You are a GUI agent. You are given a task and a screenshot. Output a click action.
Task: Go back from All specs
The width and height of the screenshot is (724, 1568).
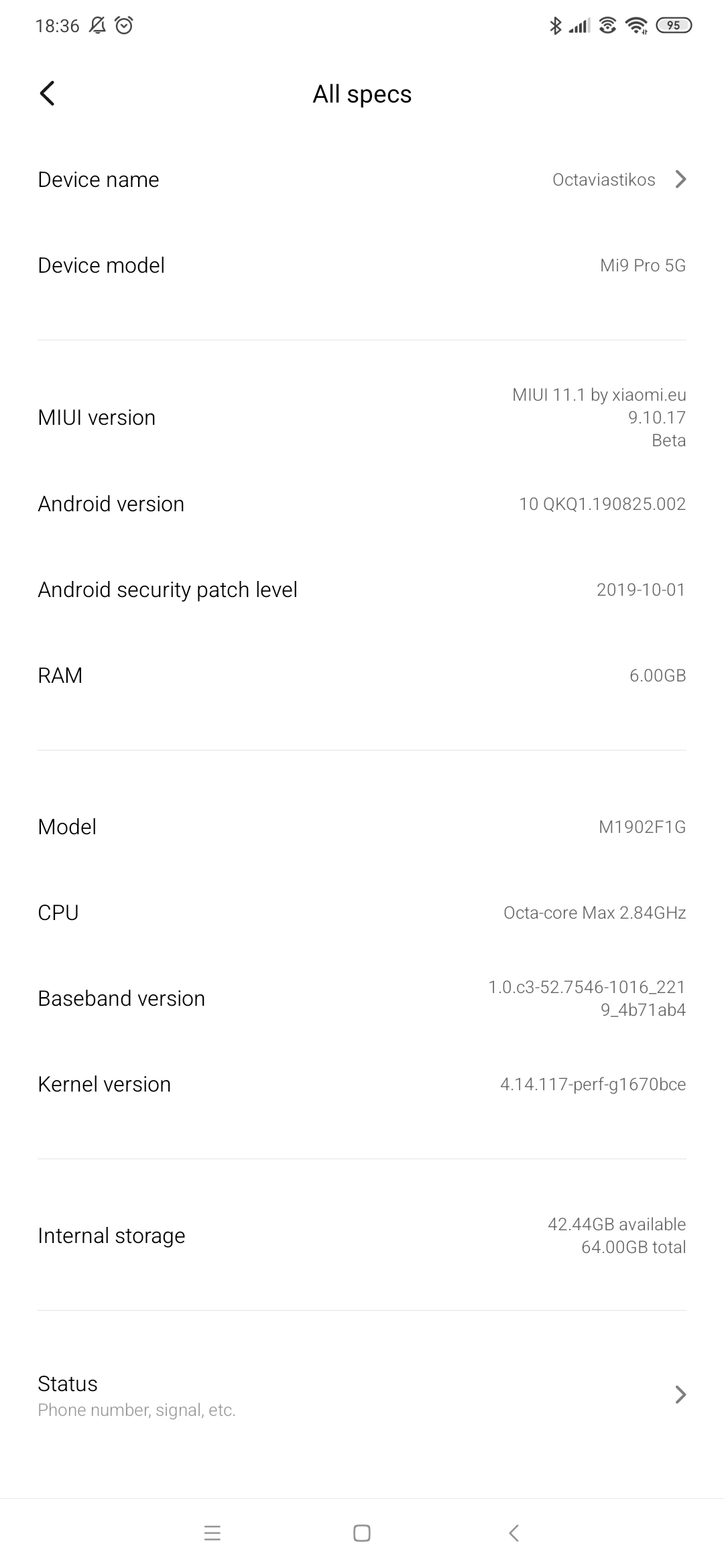pyautogui.click(x=47, y=94)
